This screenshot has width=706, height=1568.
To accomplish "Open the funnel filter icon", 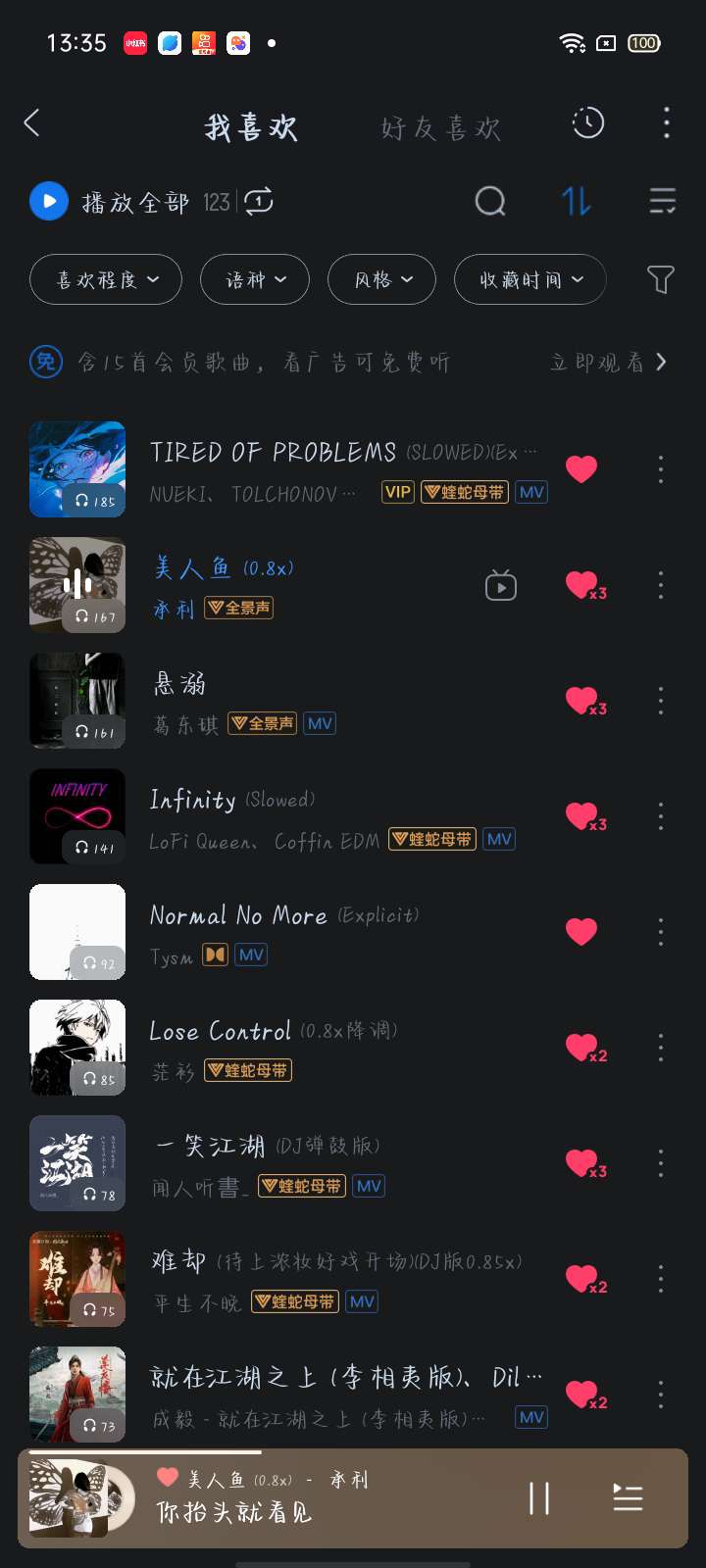I will pos(661,280).
